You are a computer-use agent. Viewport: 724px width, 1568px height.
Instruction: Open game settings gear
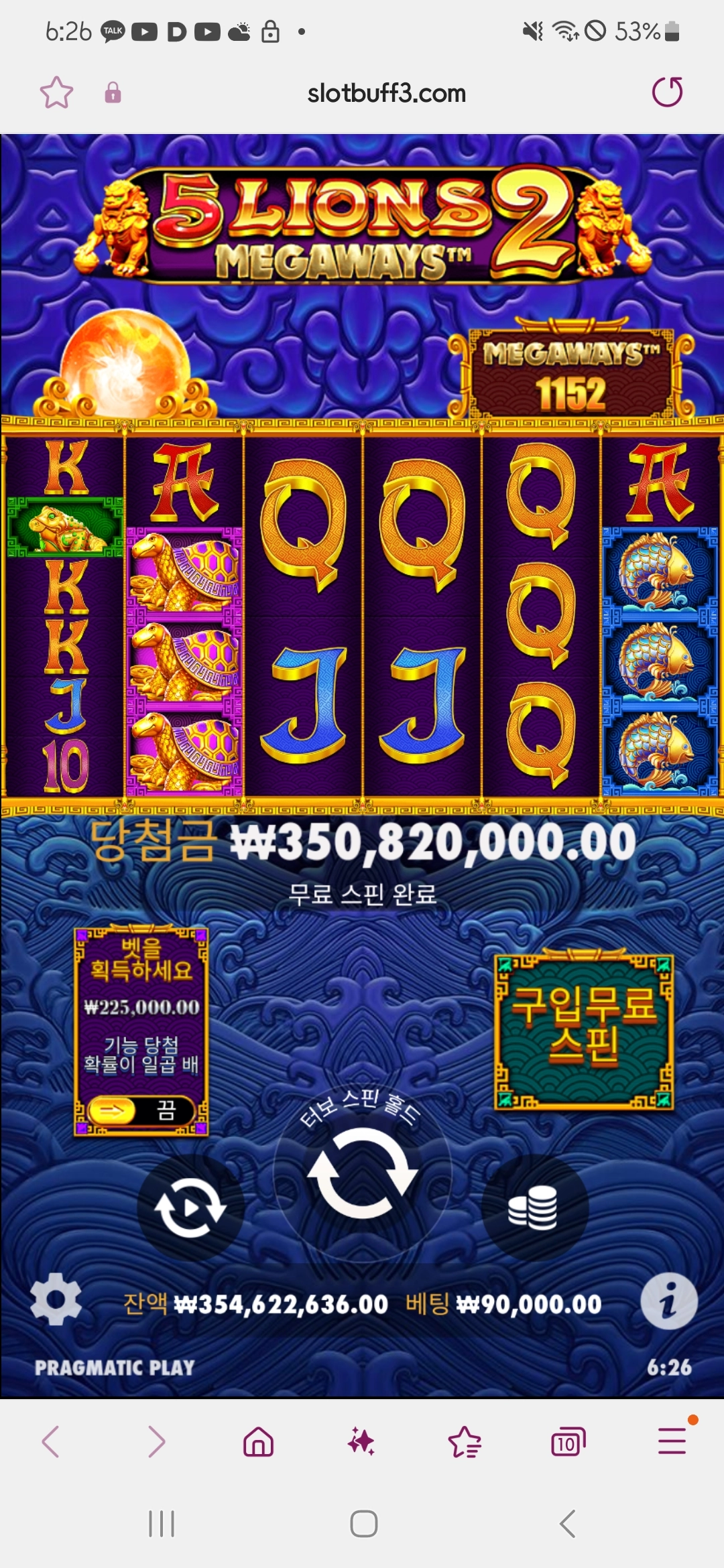(x=56, y=1299)
